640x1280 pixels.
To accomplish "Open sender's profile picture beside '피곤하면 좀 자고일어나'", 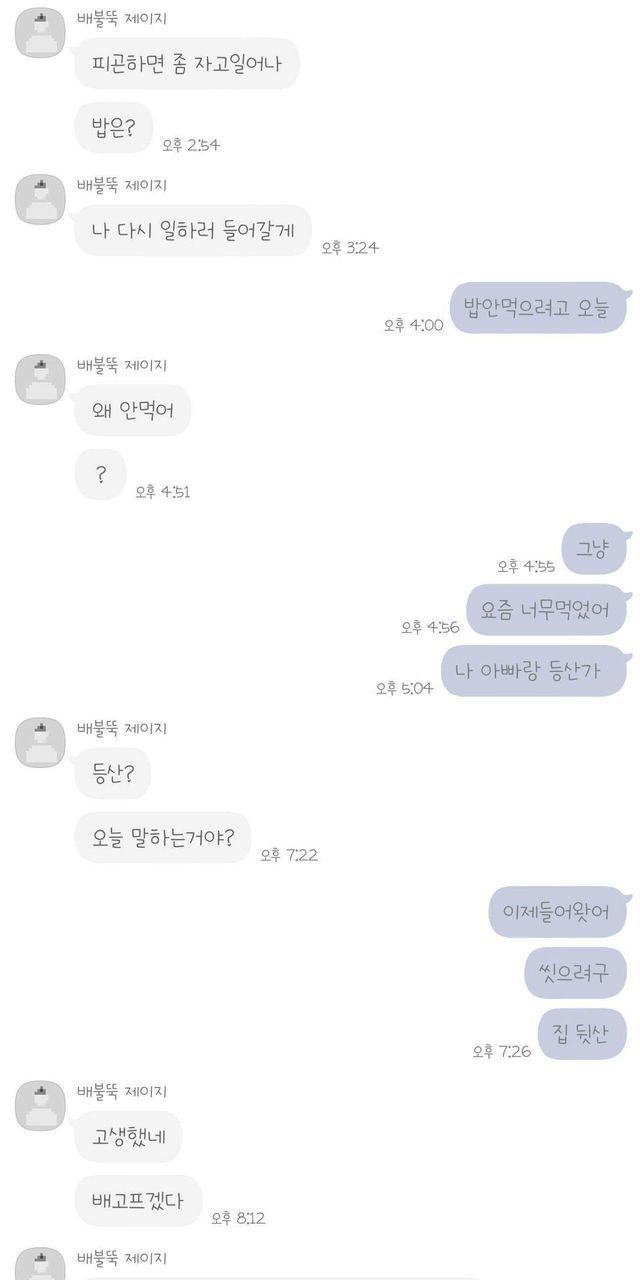I will 40,32.
